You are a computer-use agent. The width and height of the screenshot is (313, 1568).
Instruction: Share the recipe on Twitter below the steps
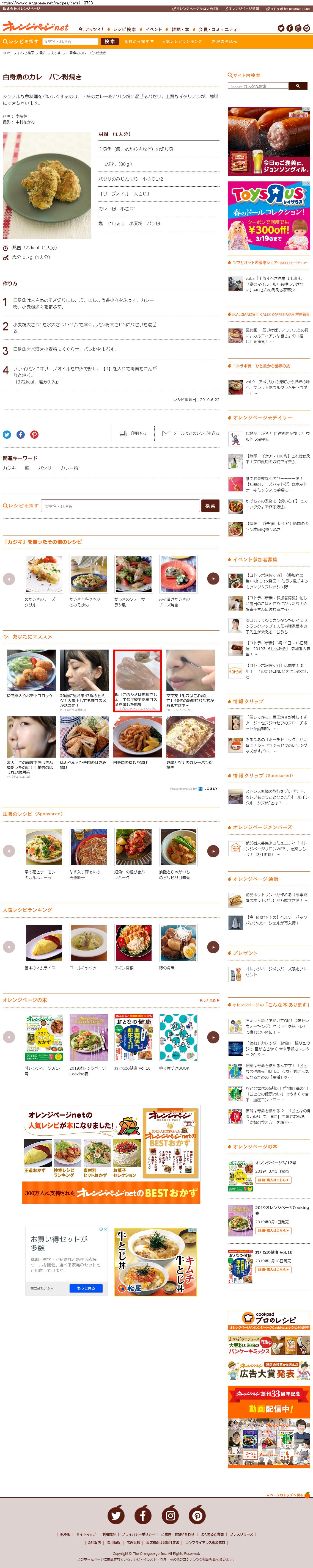pos(7,434)
